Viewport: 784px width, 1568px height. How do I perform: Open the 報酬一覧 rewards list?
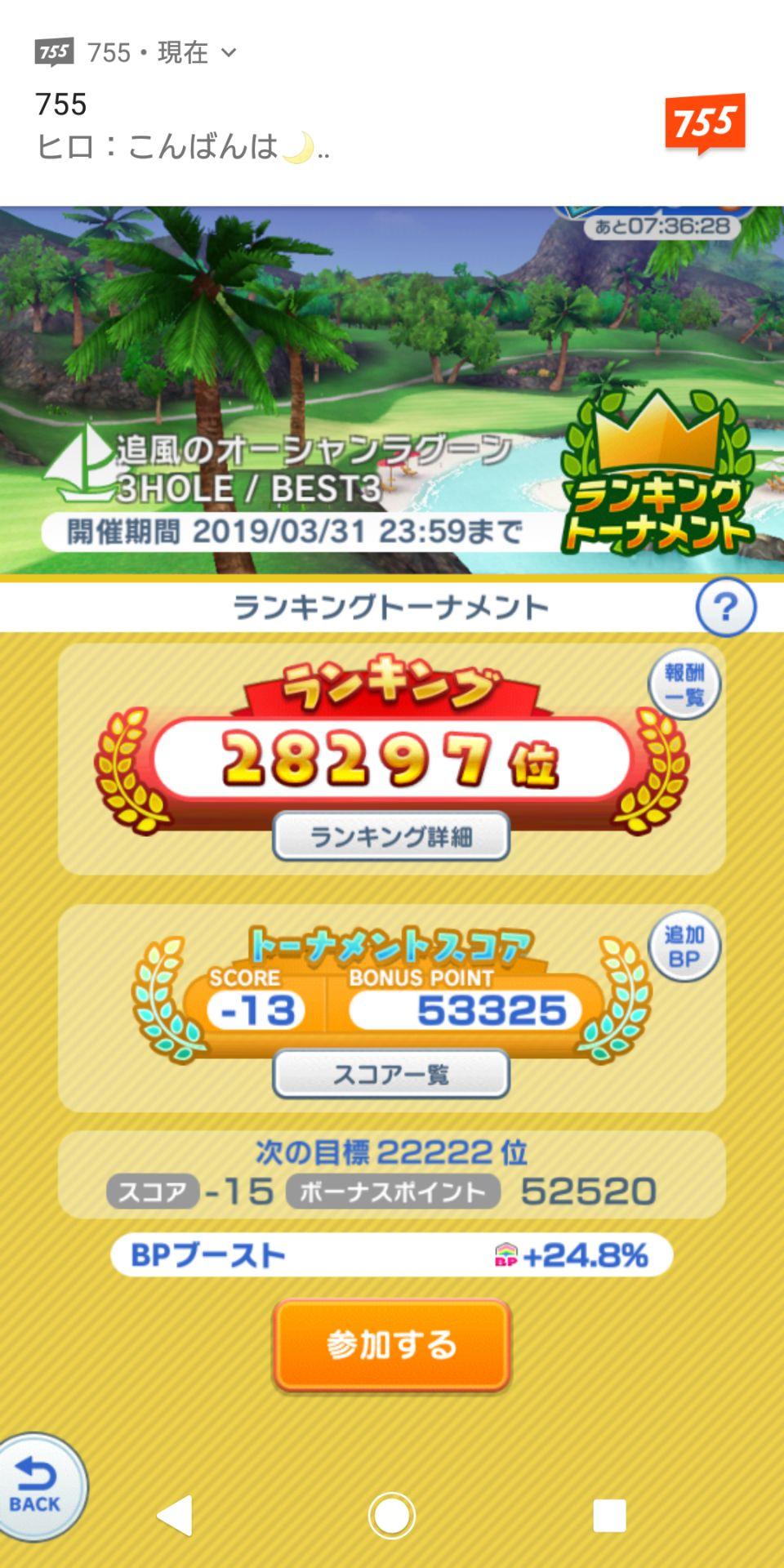pyautogui.click(x=684, y=685)
